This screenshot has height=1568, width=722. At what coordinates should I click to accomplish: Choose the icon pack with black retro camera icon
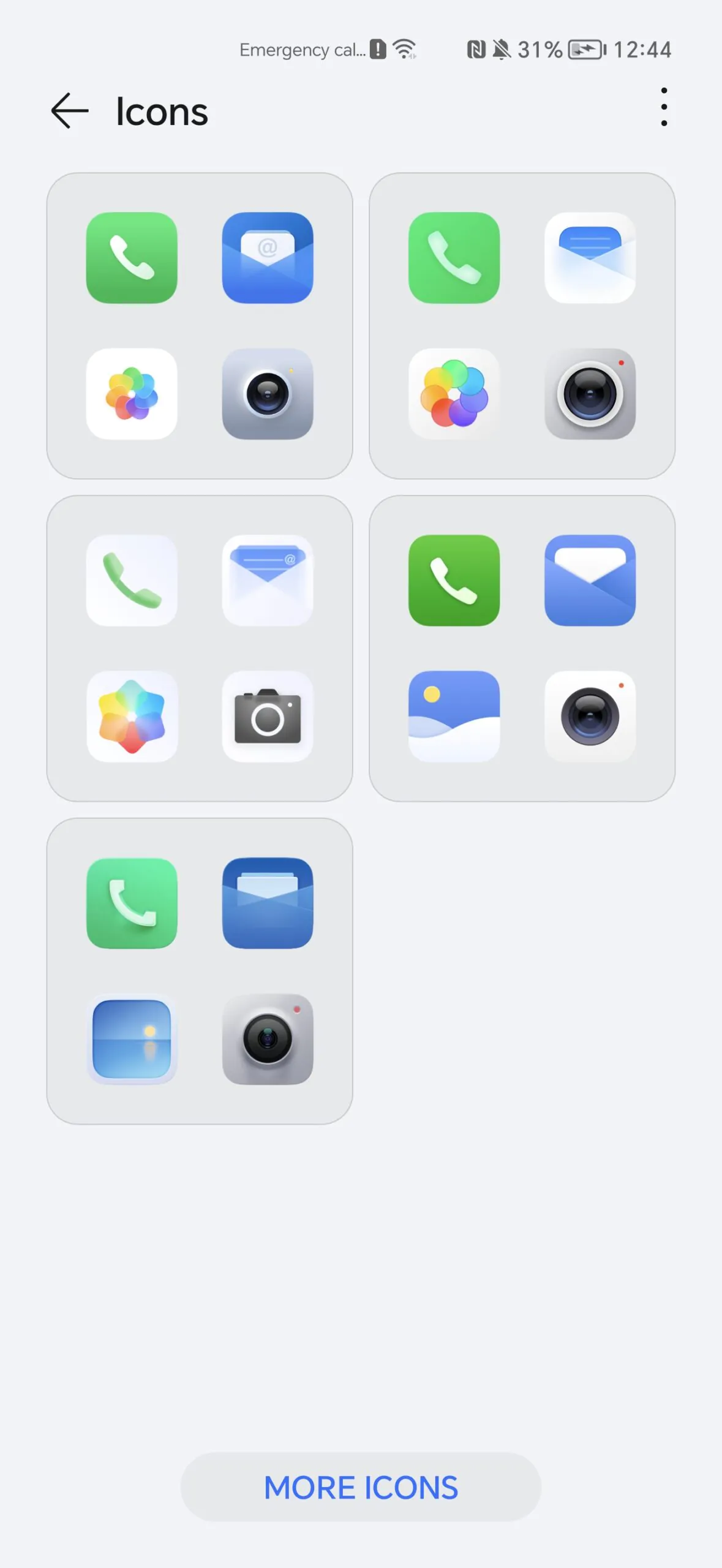pos(200,648)
